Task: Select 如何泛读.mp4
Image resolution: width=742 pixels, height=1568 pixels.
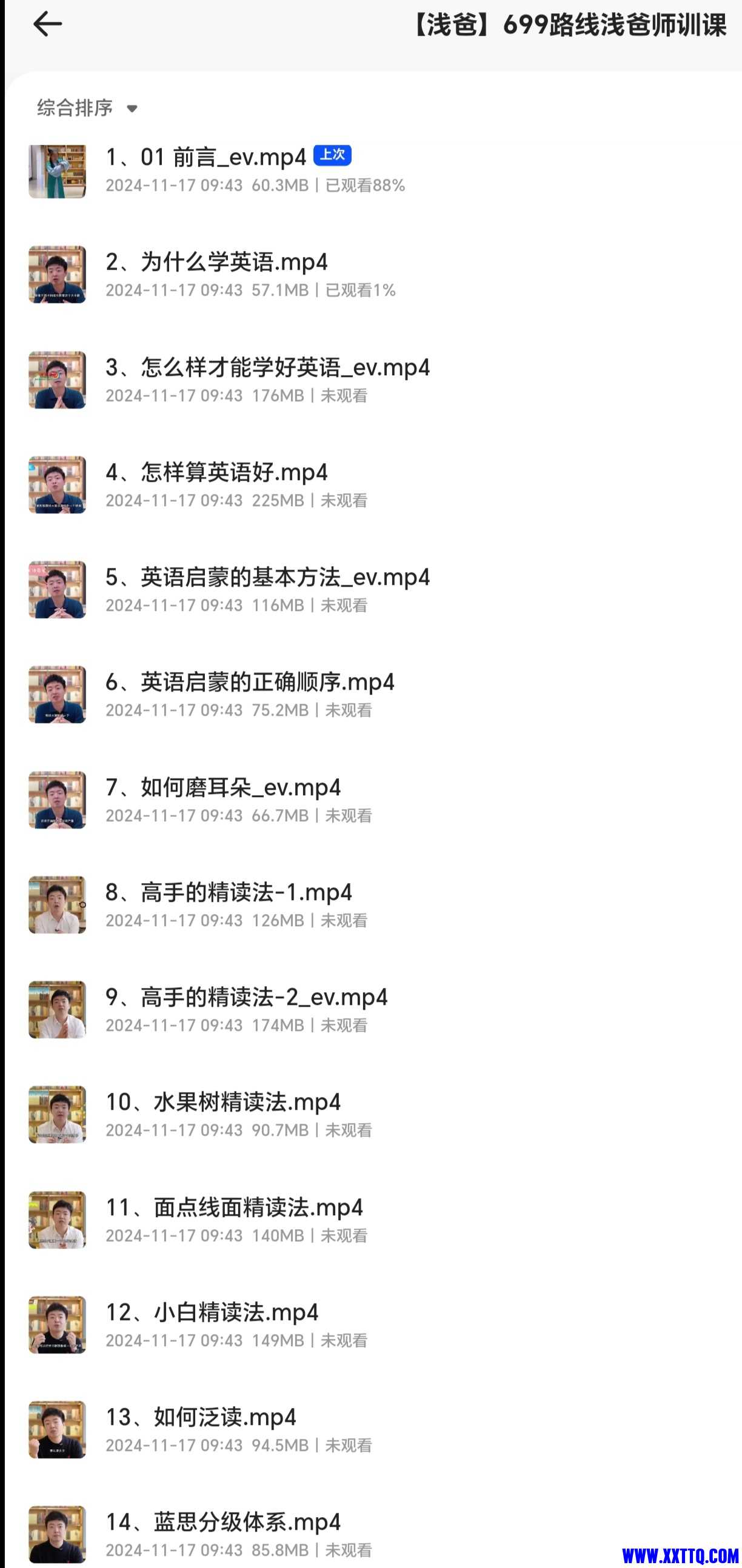Action: 201,1417
